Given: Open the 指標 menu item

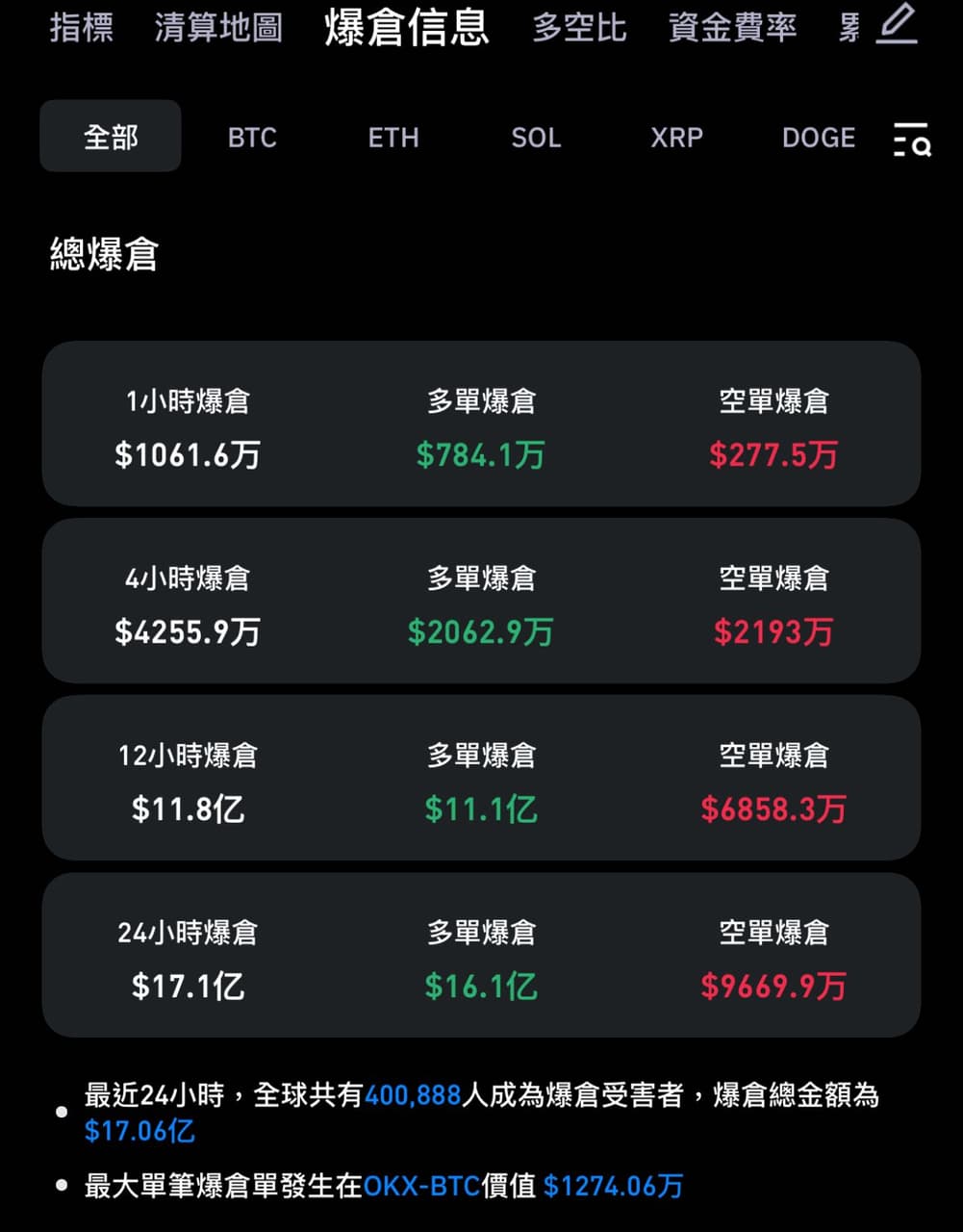Looking at the screenshot, I should [x=81, y=28].
